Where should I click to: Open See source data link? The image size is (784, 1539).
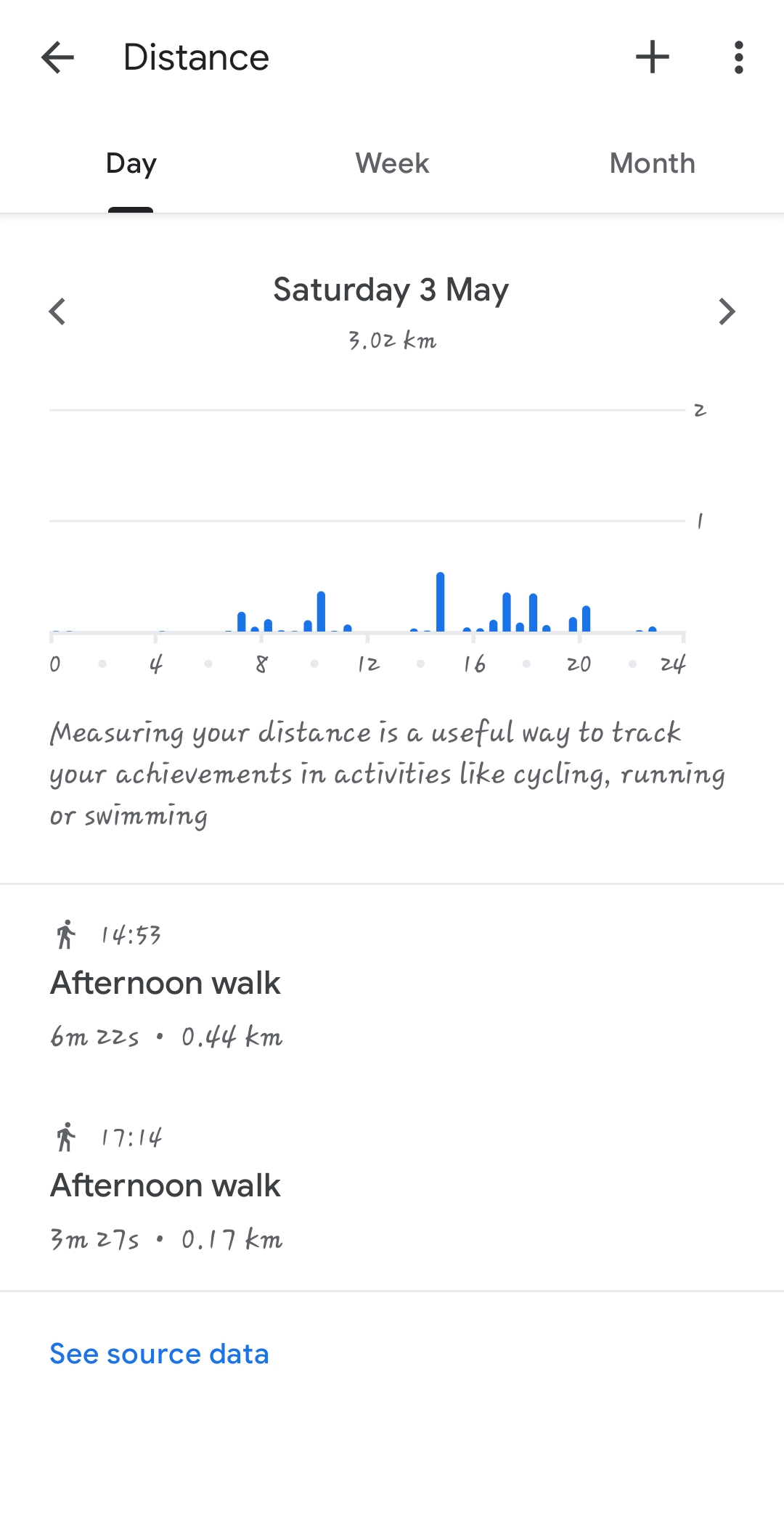pos(159,1354)
